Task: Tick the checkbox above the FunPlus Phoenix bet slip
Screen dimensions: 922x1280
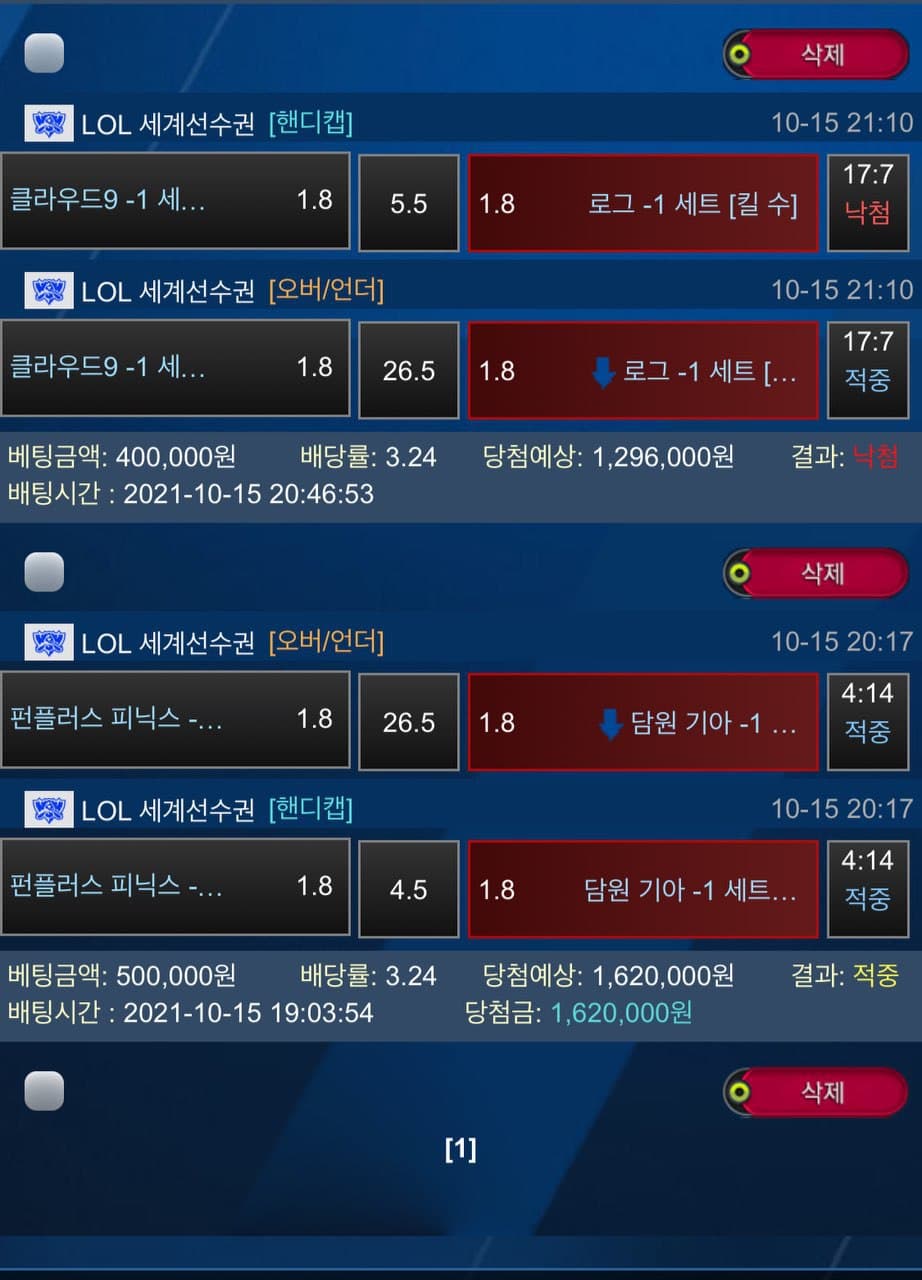Action: pyautogui.click(x=44, y=572)
